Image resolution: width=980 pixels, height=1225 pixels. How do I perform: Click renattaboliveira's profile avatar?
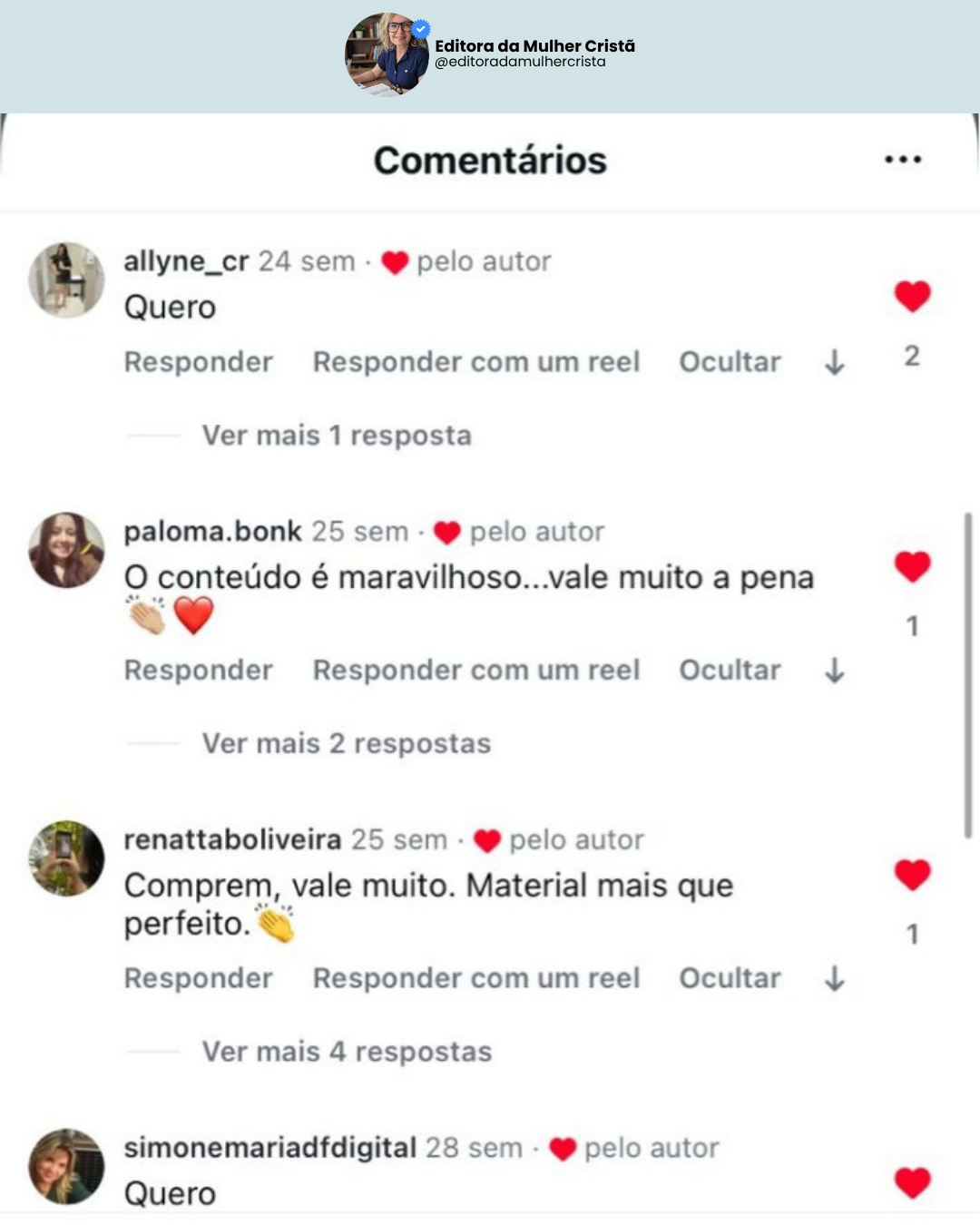click(65, 858)
